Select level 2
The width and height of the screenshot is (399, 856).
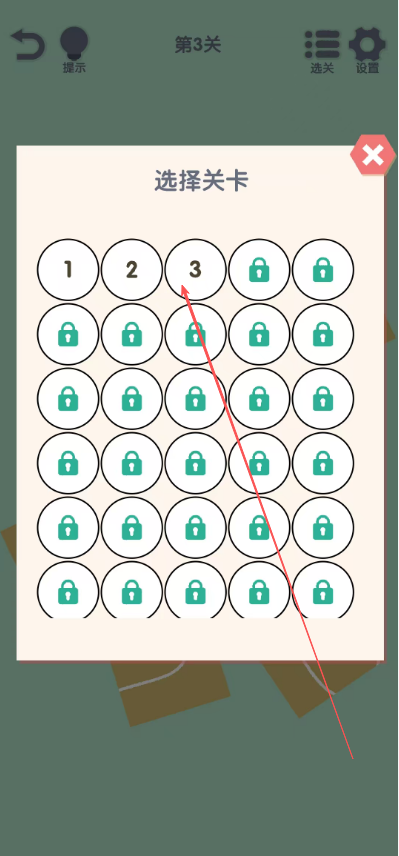[132, 270]
